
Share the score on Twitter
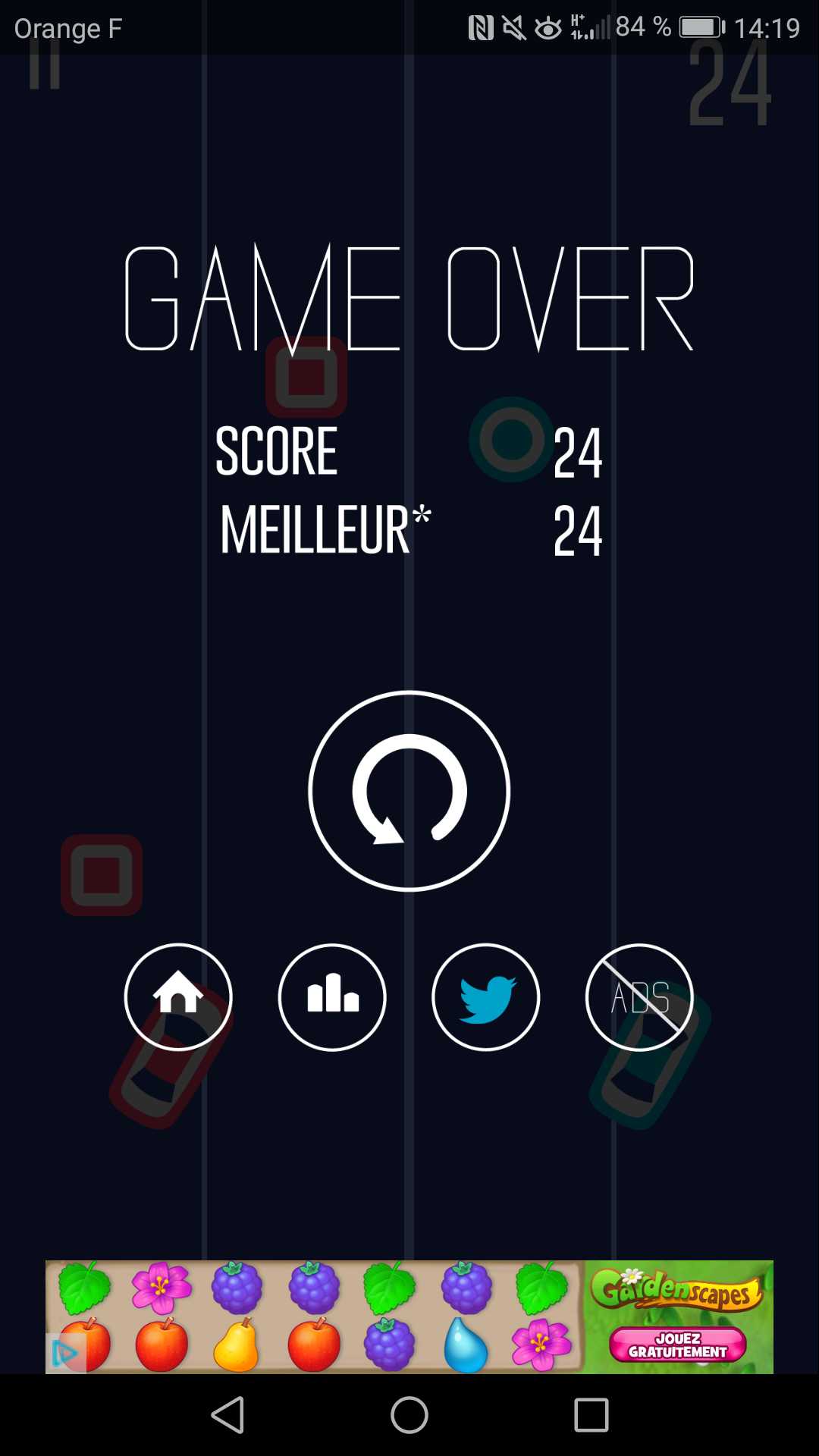pyautogui.click(x=485, y=997)
